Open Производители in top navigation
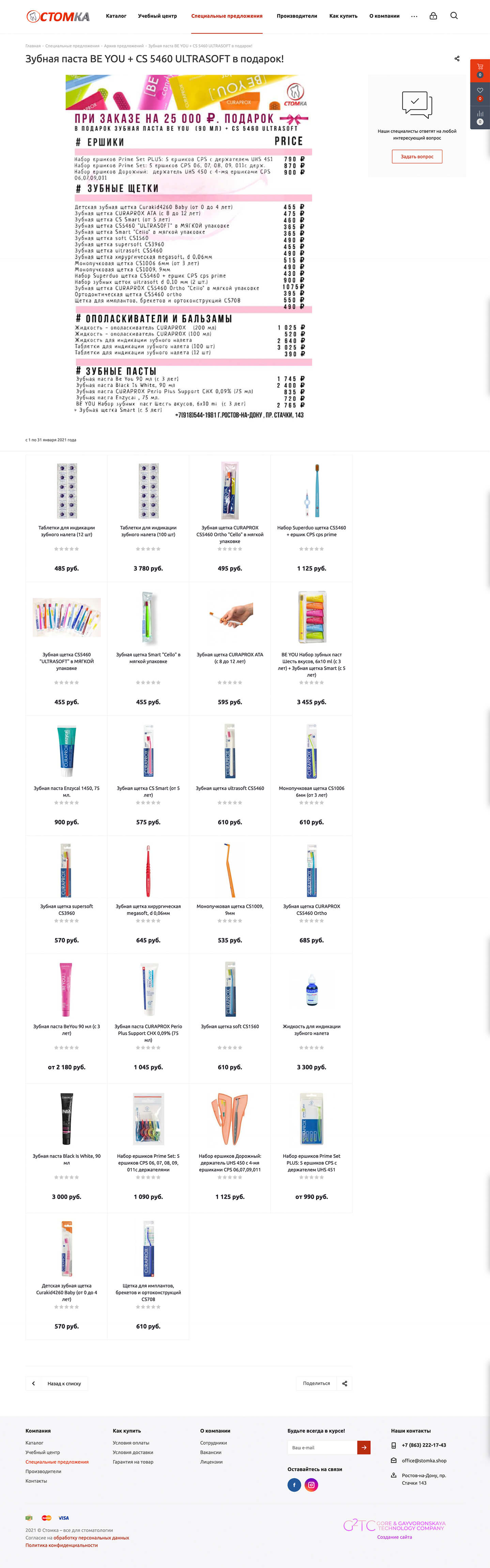Image resolution: width=490 pixels, height=1568 pixels. 296,16
